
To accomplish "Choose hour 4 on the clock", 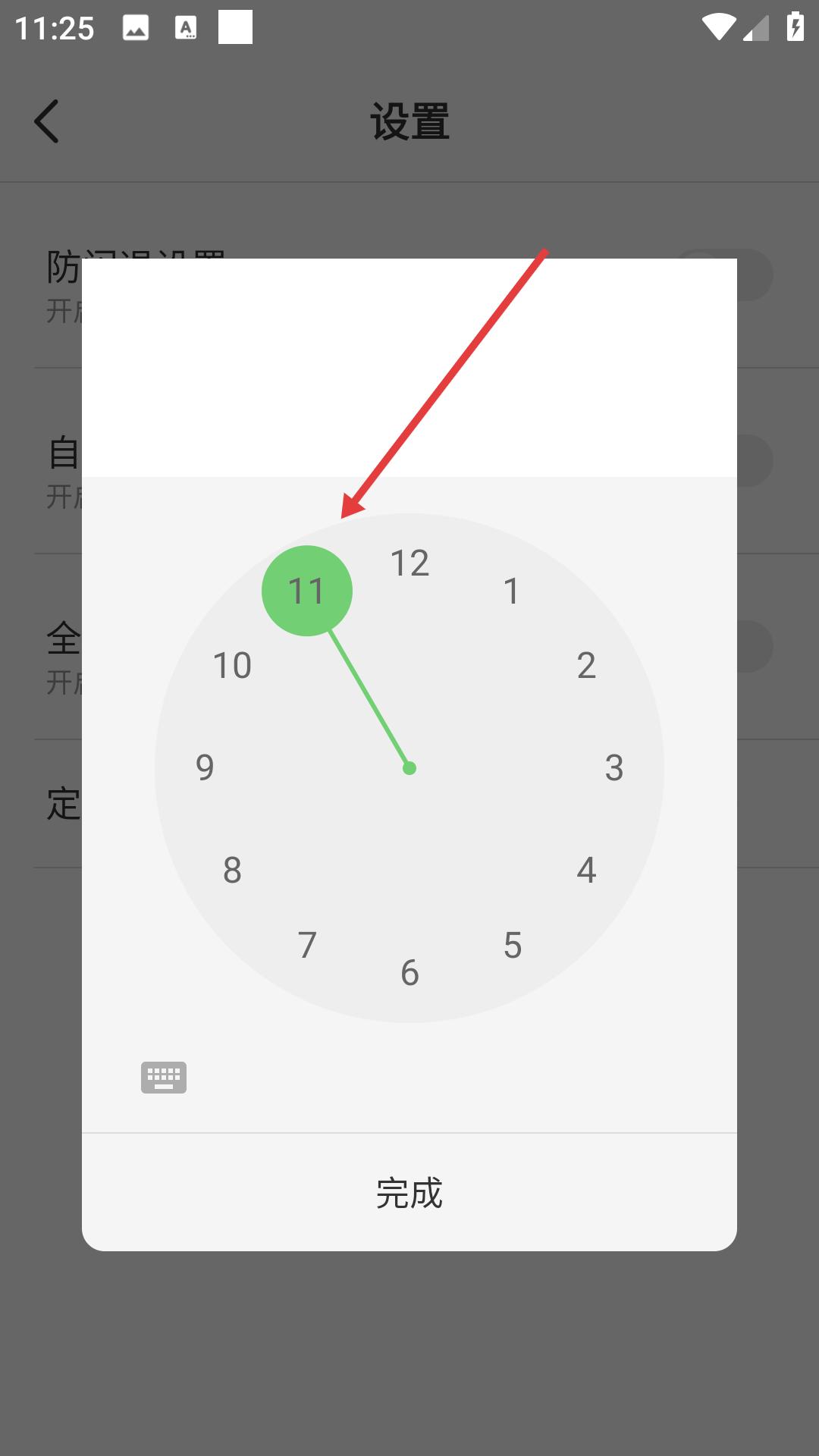I will pos(586,871).
